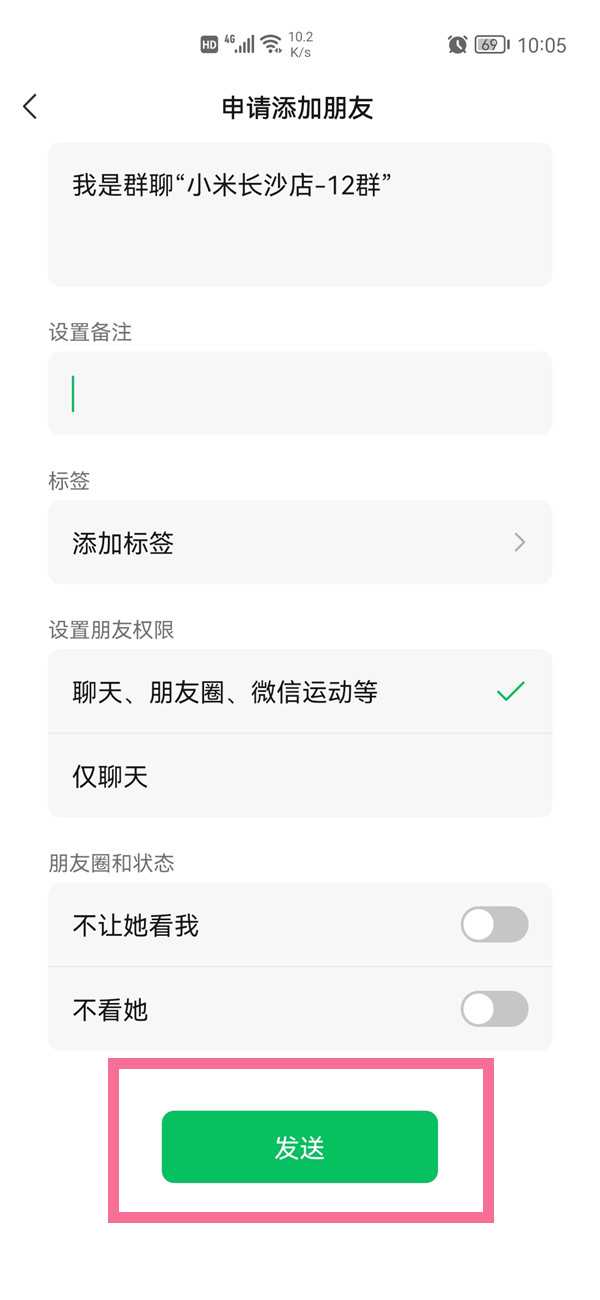Turn on the 不看她 switch
The width and height of the screenshot is (600, 1300).
pos(494,1009)
